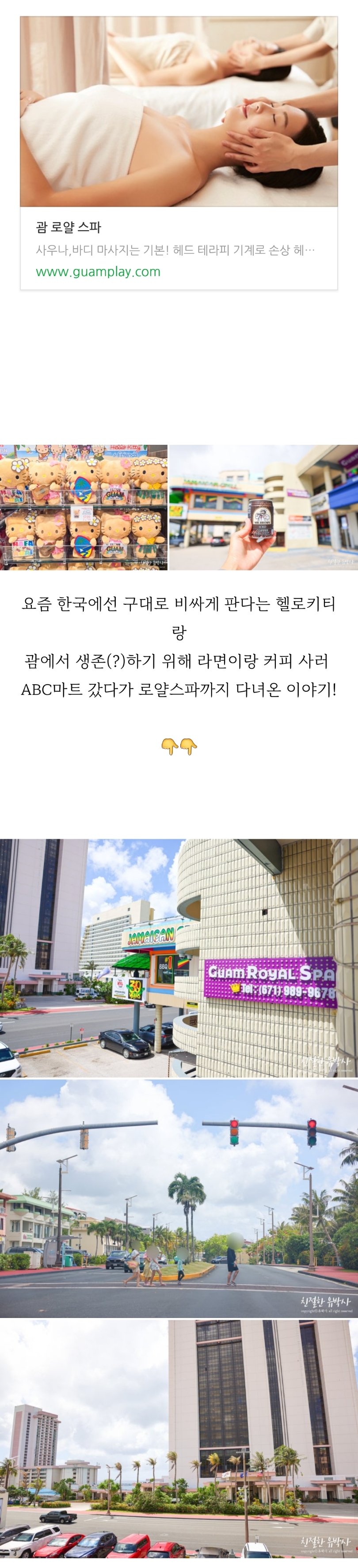View the Hello Kitty plush photo
Screen dimensions: 358x1568
(x=84, y=507)
